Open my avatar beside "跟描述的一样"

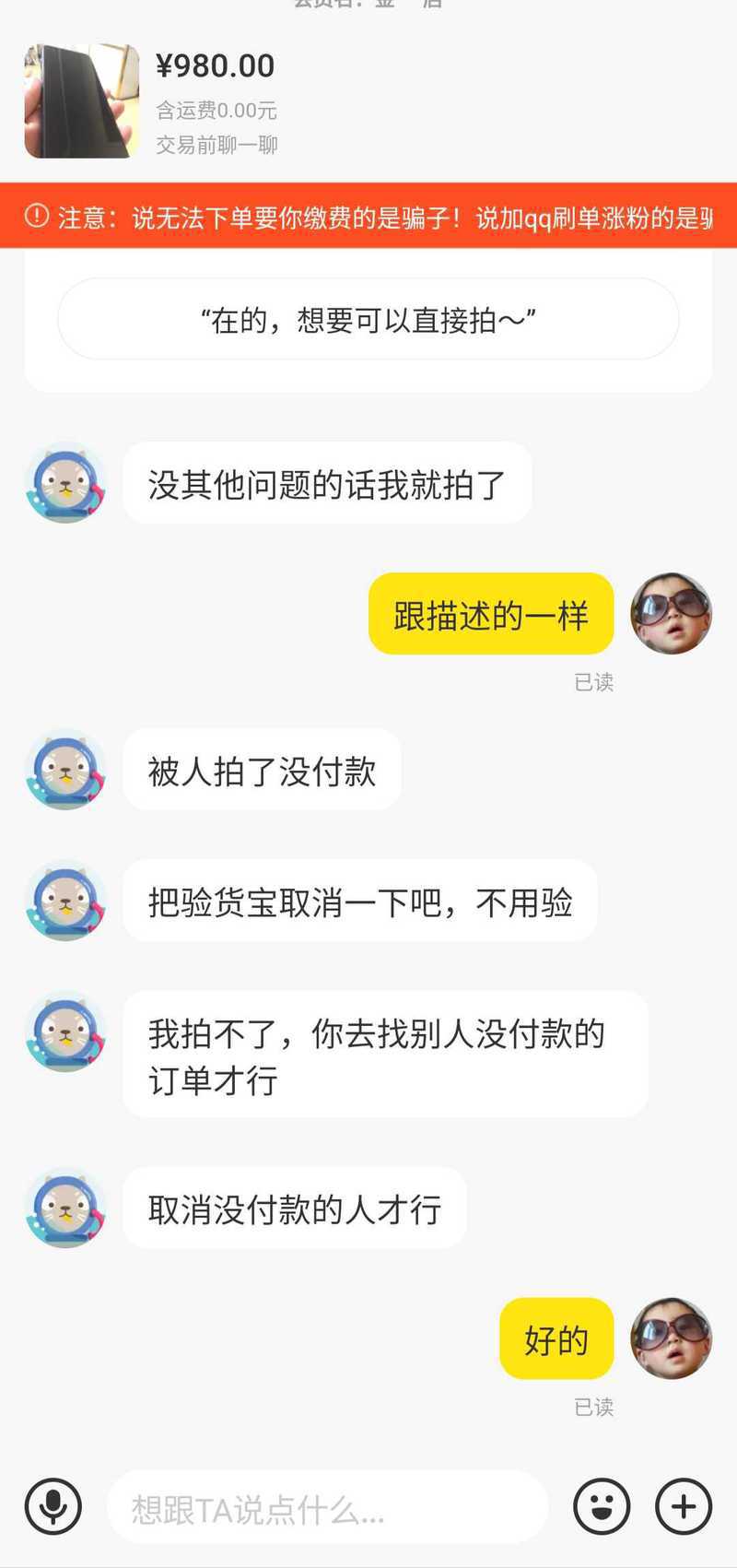click(671, 613)
